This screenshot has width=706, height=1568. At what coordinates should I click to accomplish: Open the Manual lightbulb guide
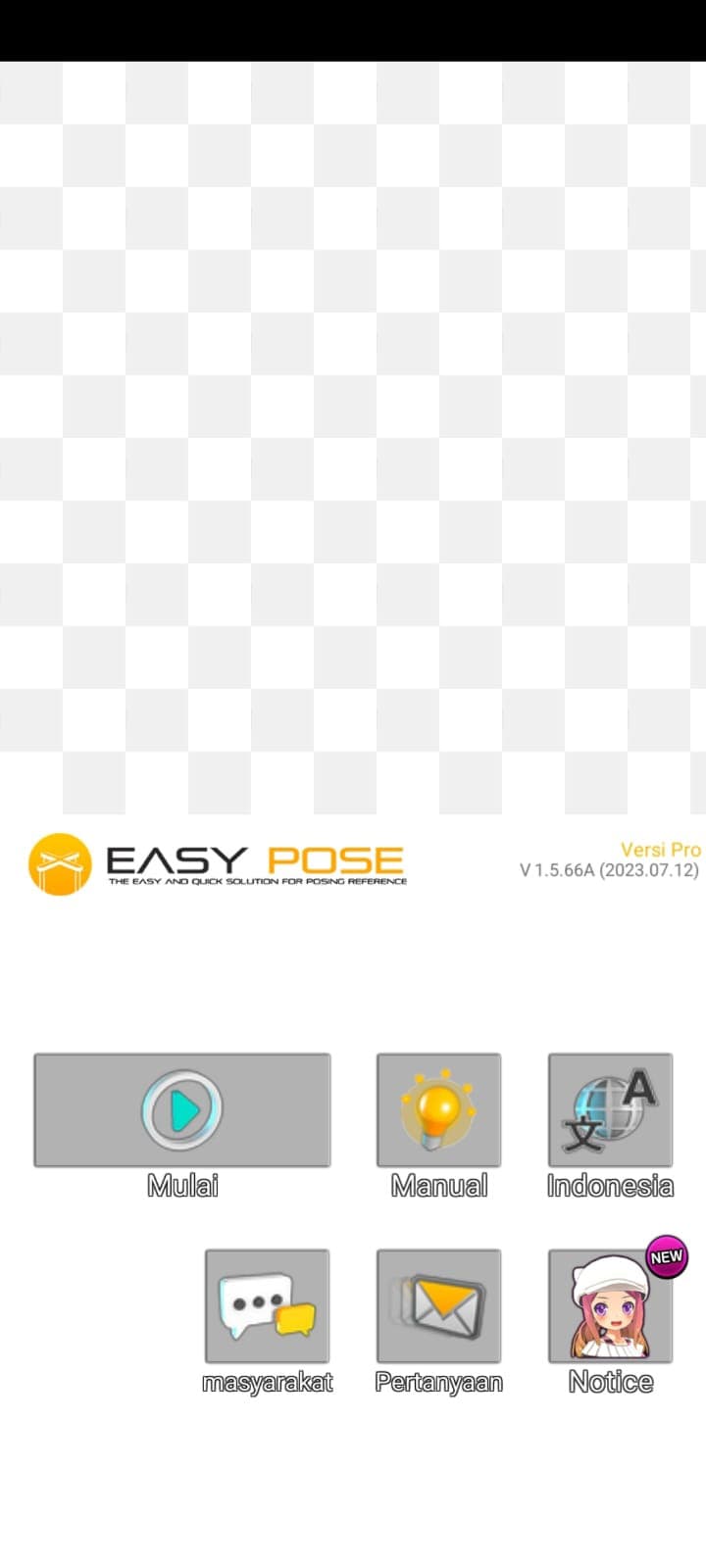(438, 1110)
